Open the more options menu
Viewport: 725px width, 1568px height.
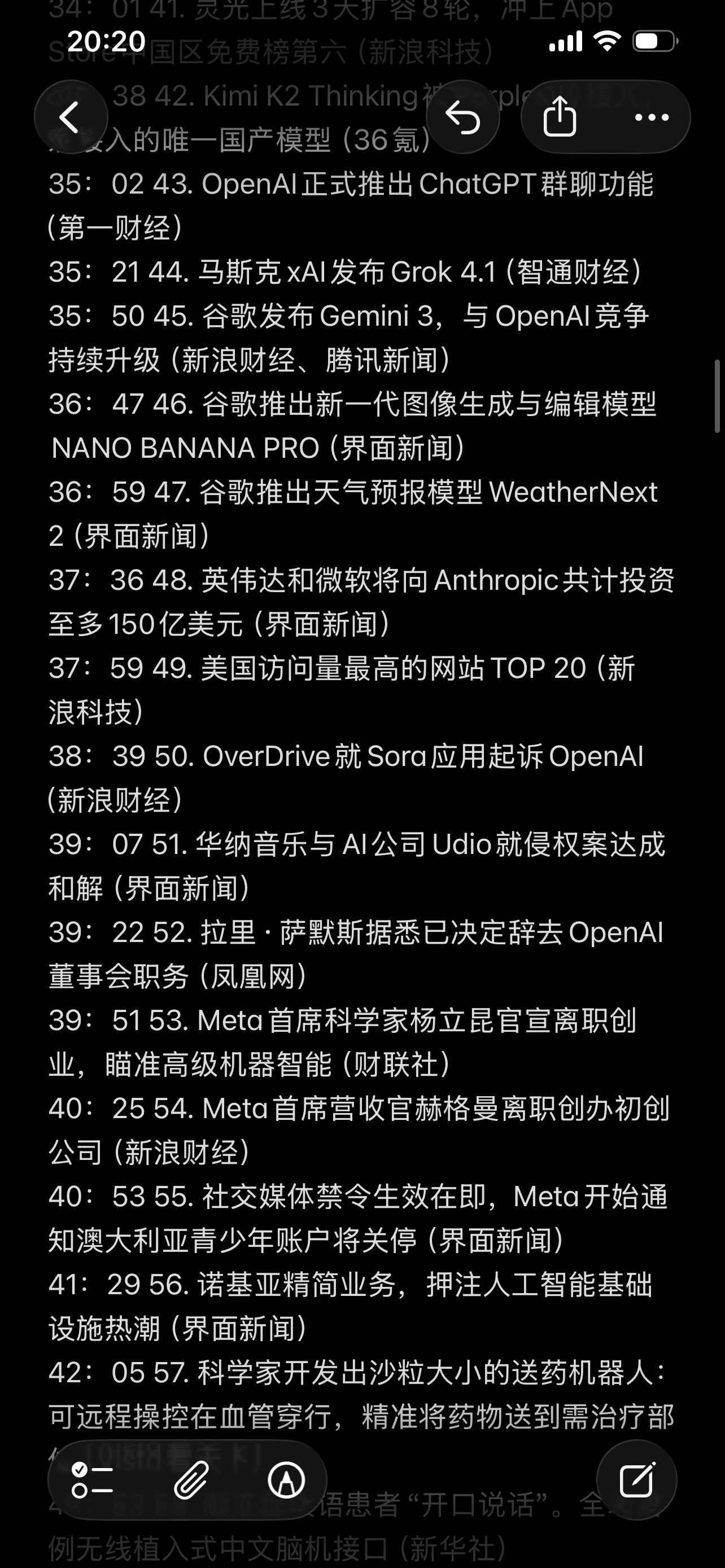pos(652,117)
